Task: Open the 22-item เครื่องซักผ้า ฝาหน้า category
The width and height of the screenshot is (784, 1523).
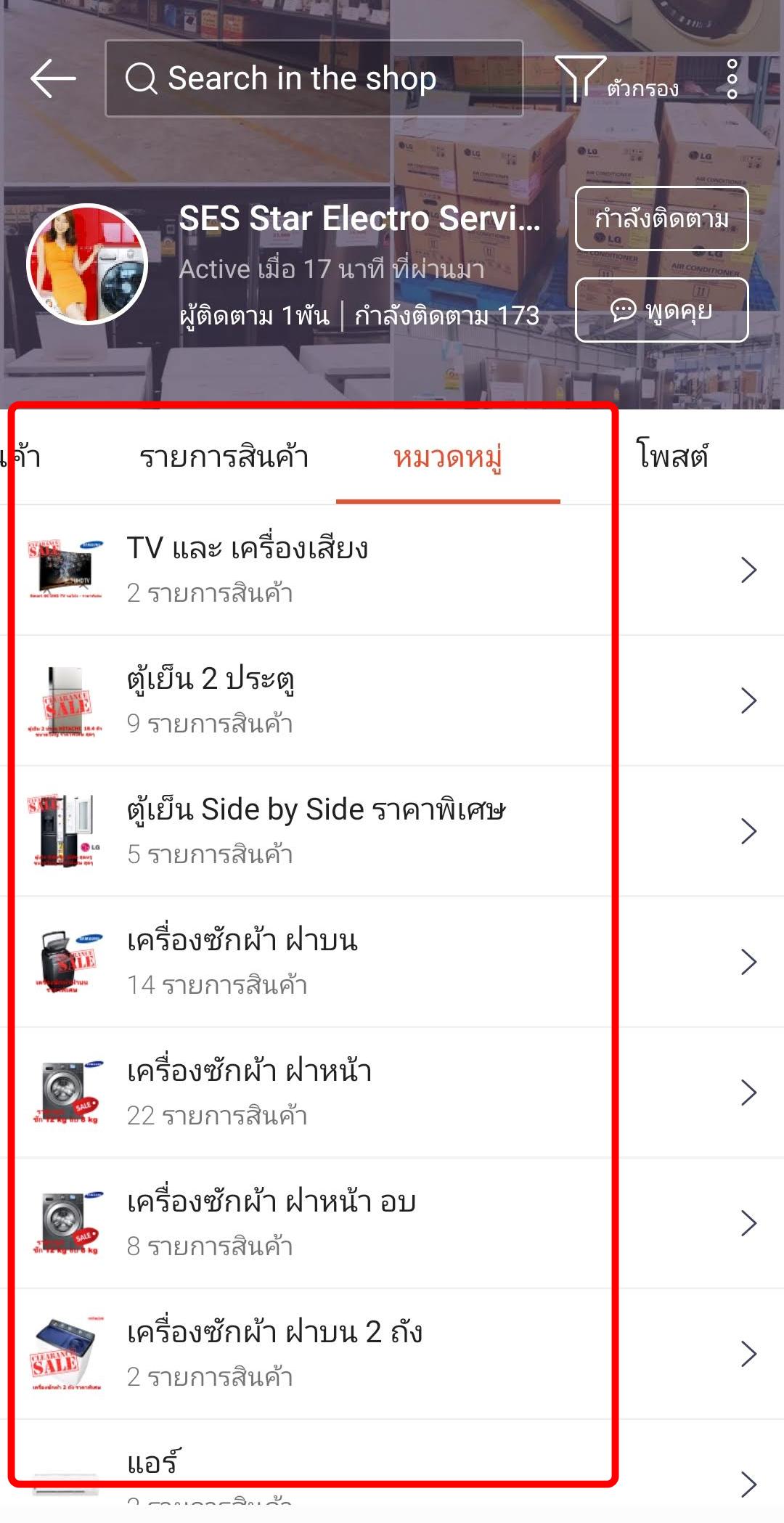Action: pos(392,1093)
